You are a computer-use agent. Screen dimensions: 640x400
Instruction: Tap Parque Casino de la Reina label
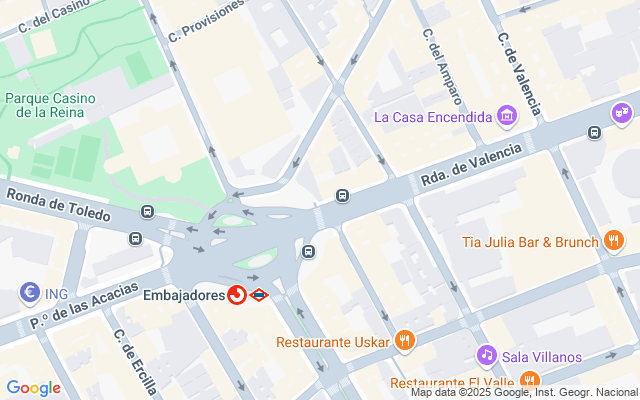click(x=50, y=105)
